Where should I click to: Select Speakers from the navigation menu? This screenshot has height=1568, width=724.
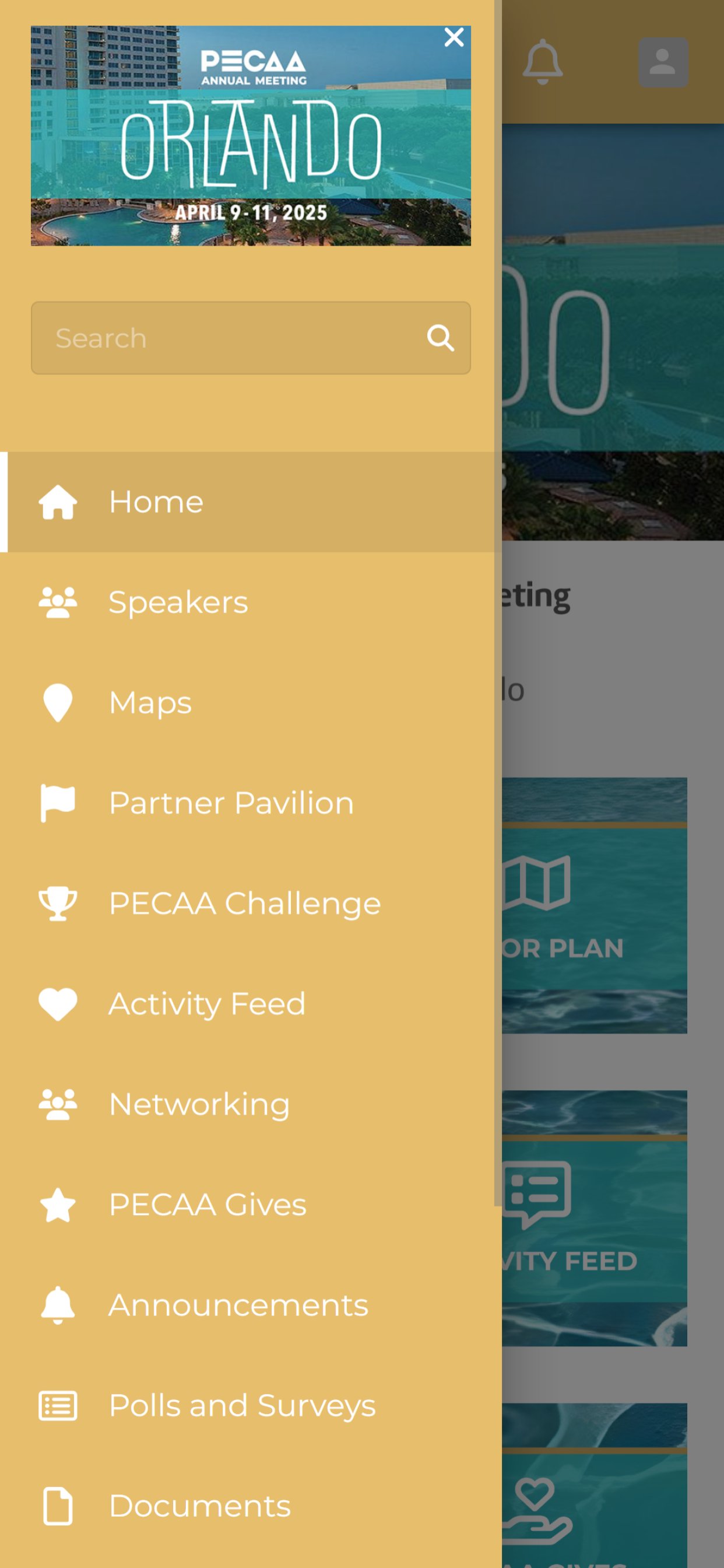coord(178,601)
